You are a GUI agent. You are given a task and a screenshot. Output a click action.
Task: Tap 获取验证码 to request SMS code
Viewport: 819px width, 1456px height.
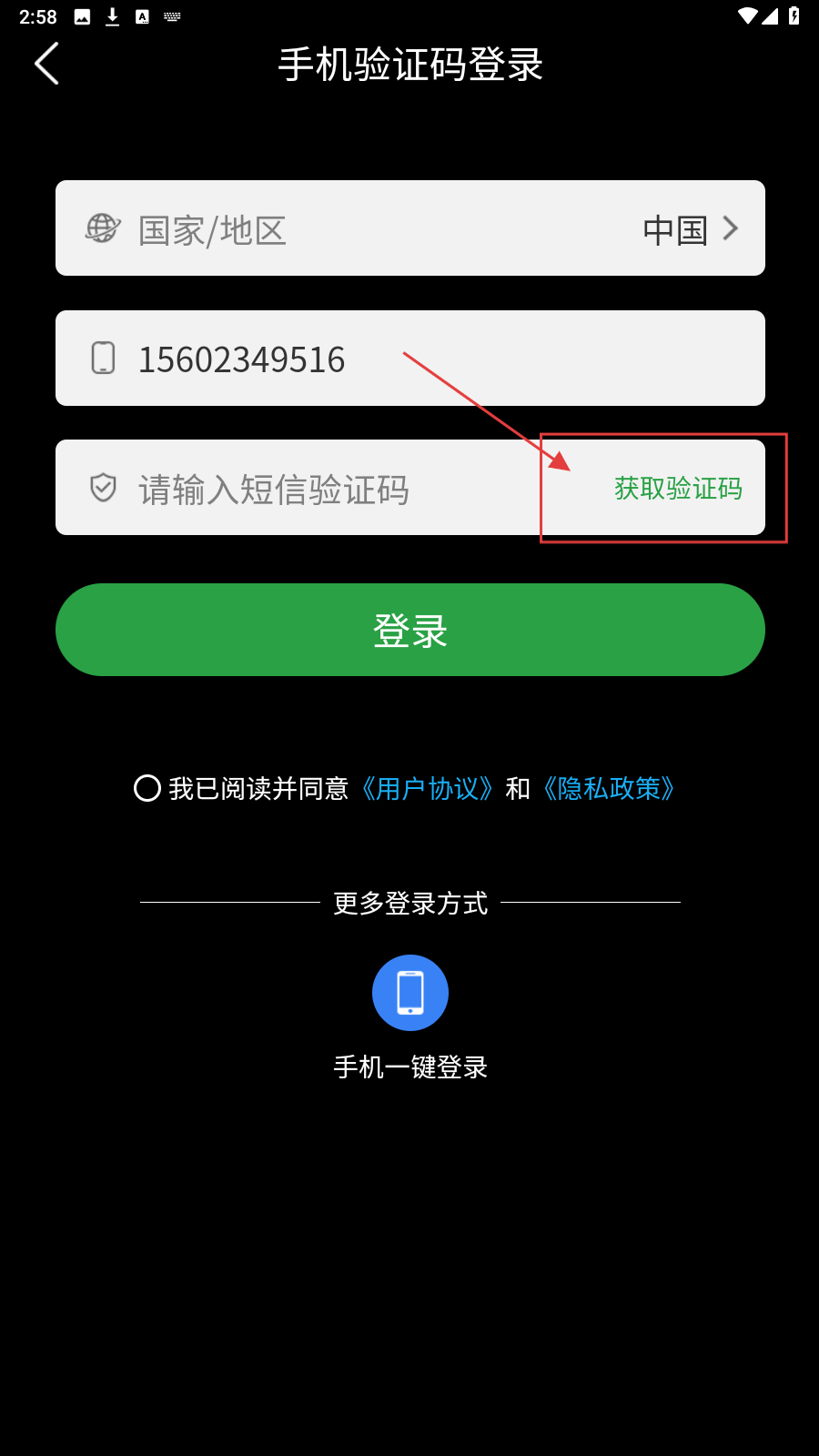[678, 489]
